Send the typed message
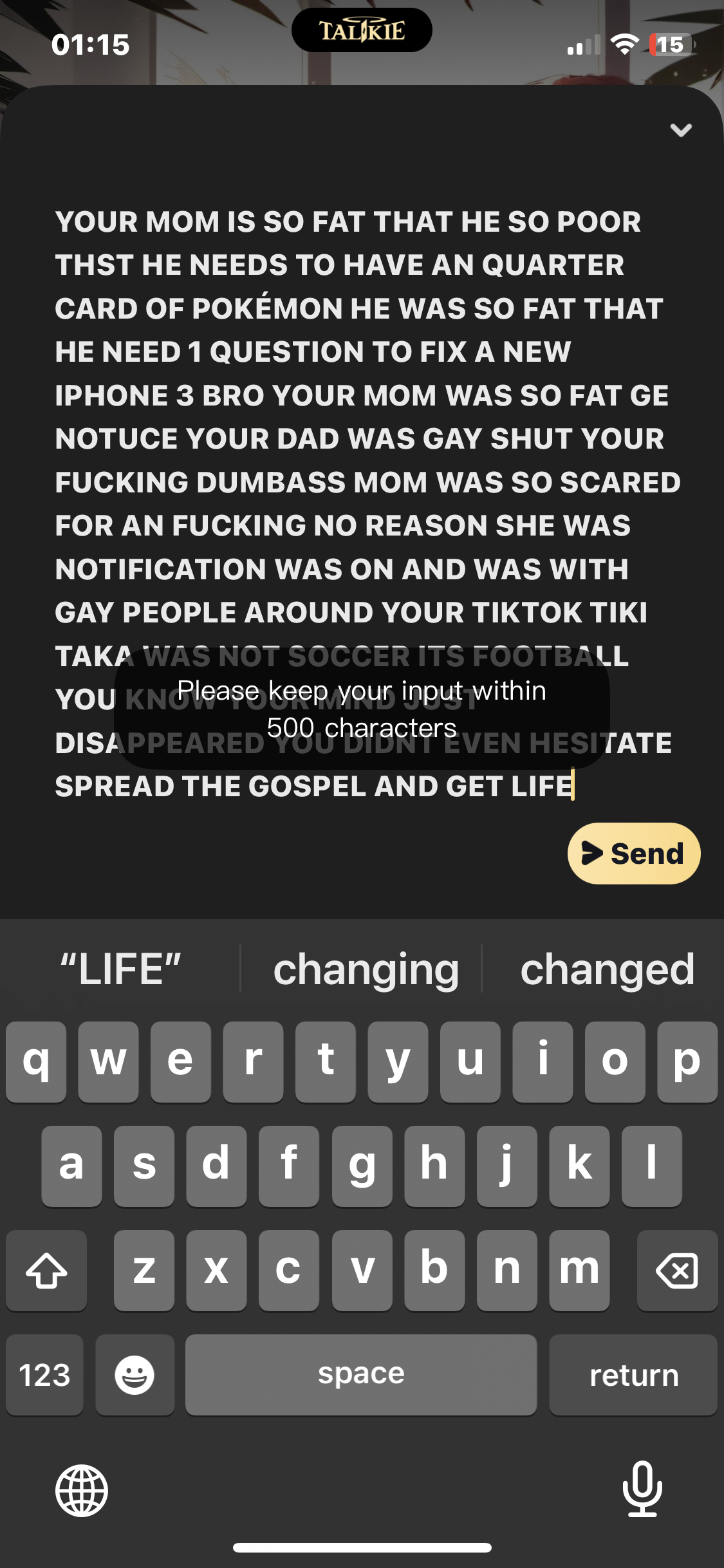 [634, 854]
